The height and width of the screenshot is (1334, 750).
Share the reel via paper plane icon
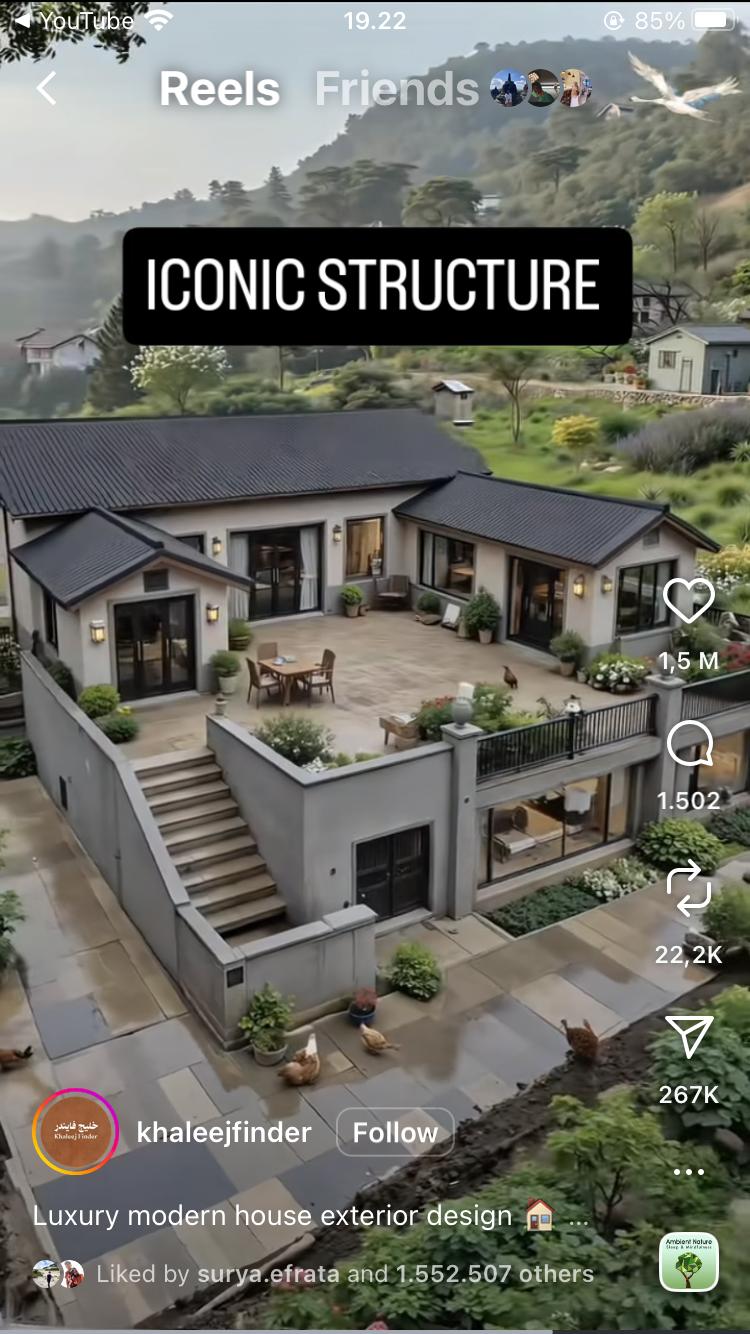coord(689,1038)
